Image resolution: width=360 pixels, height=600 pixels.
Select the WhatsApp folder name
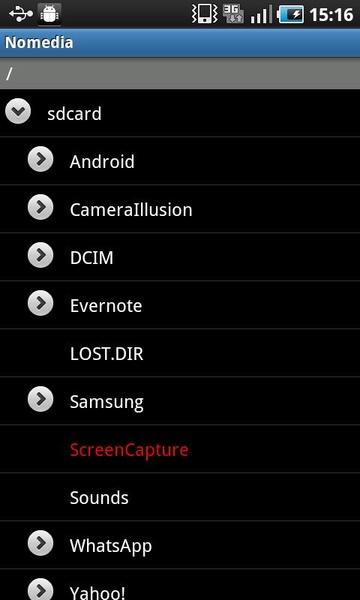point(111,546)
